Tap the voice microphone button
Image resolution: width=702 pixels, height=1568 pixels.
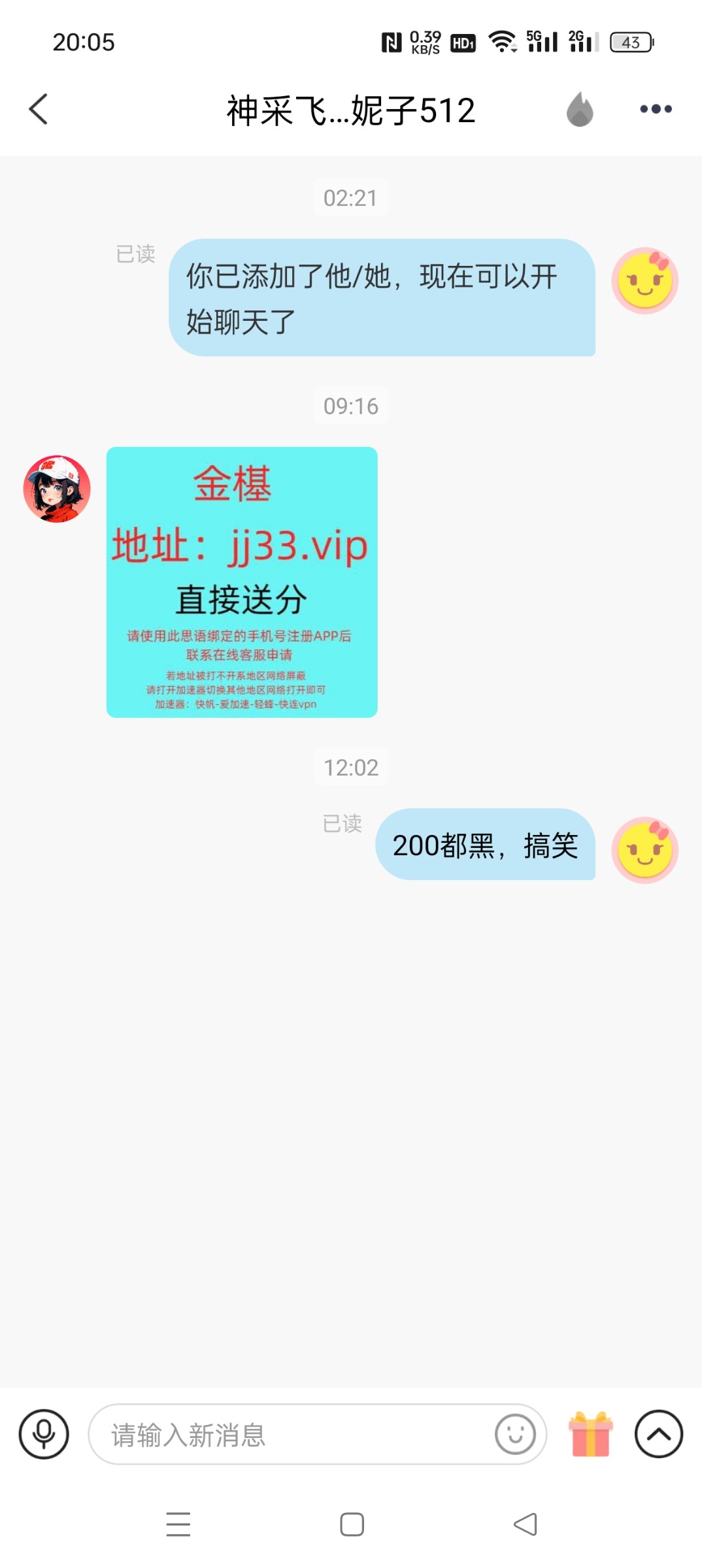pos(44,1434)
